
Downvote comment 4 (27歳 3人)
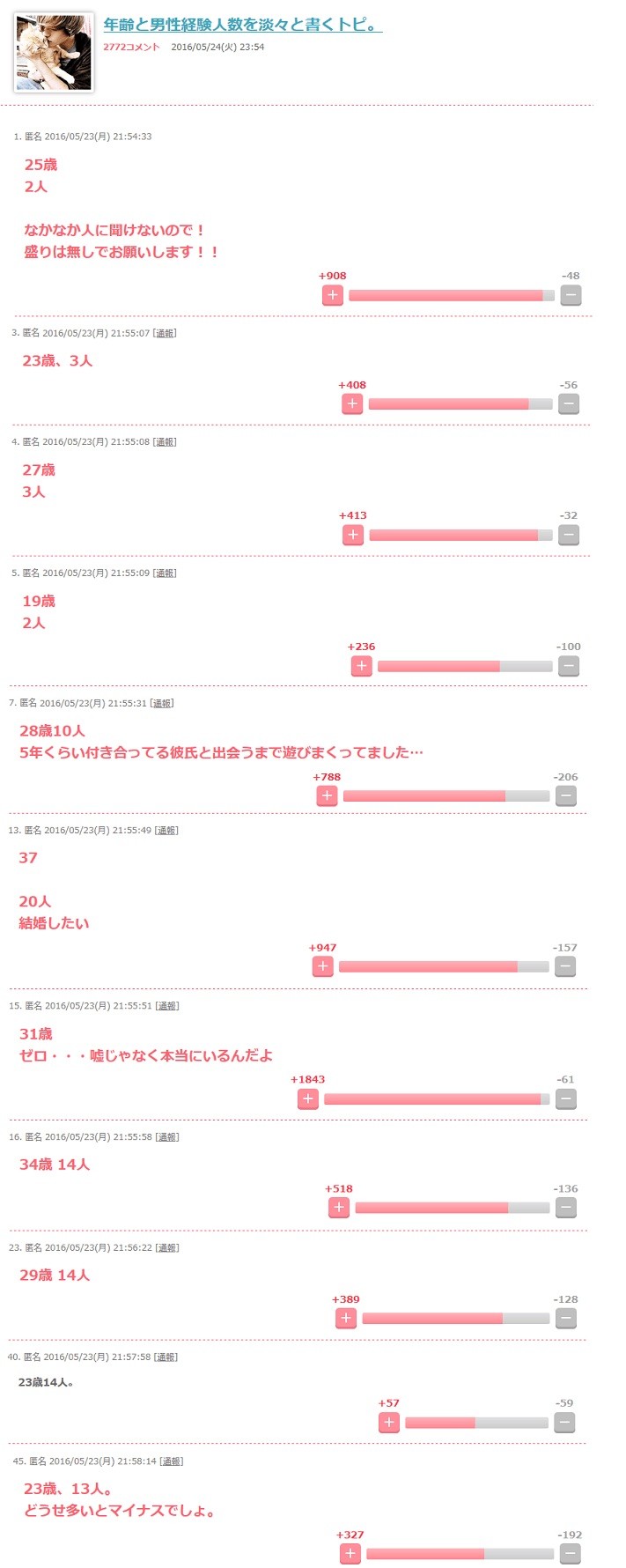click(x=569, y=535)
